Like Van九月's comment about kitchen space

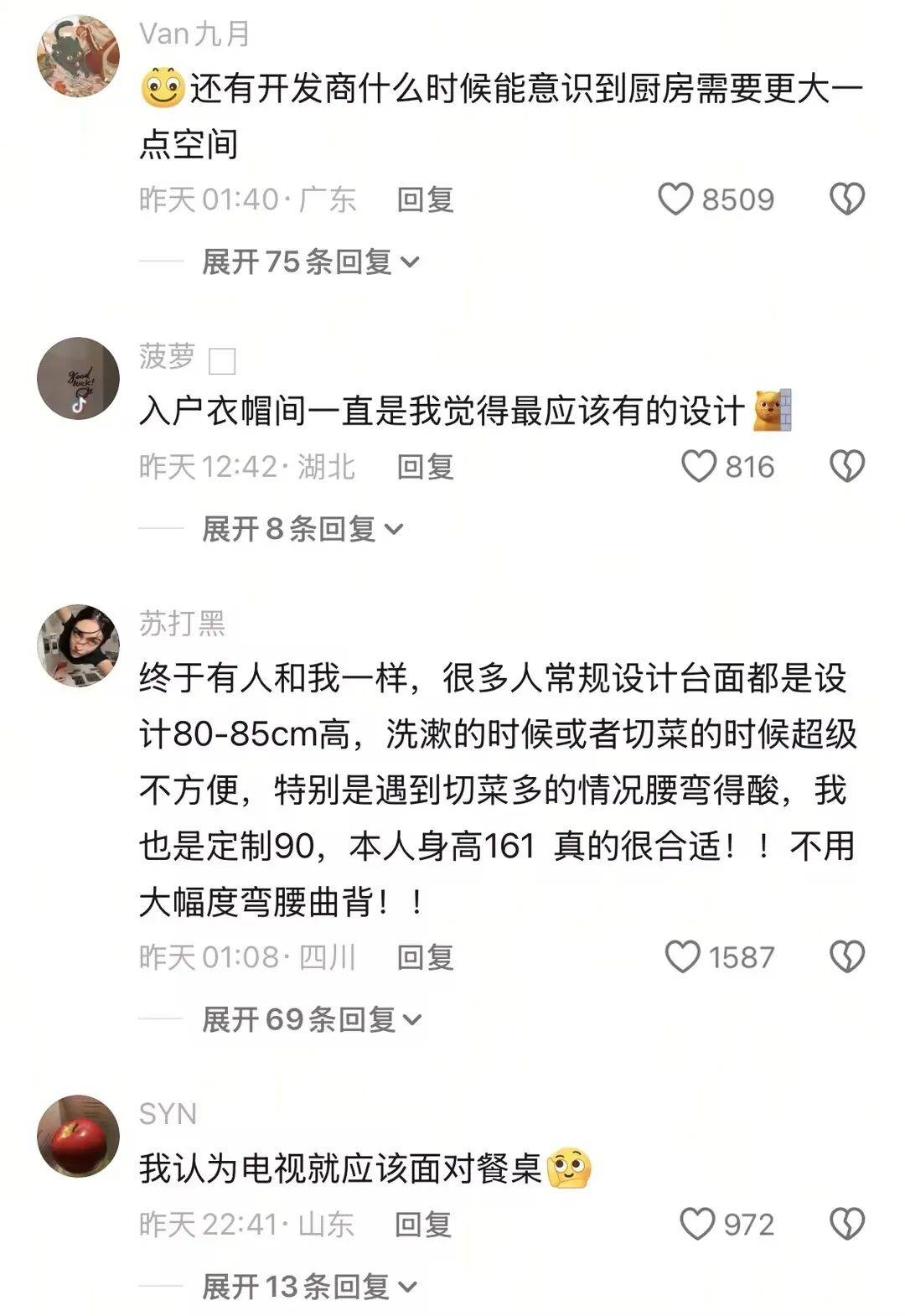click(x=675, y=199)
